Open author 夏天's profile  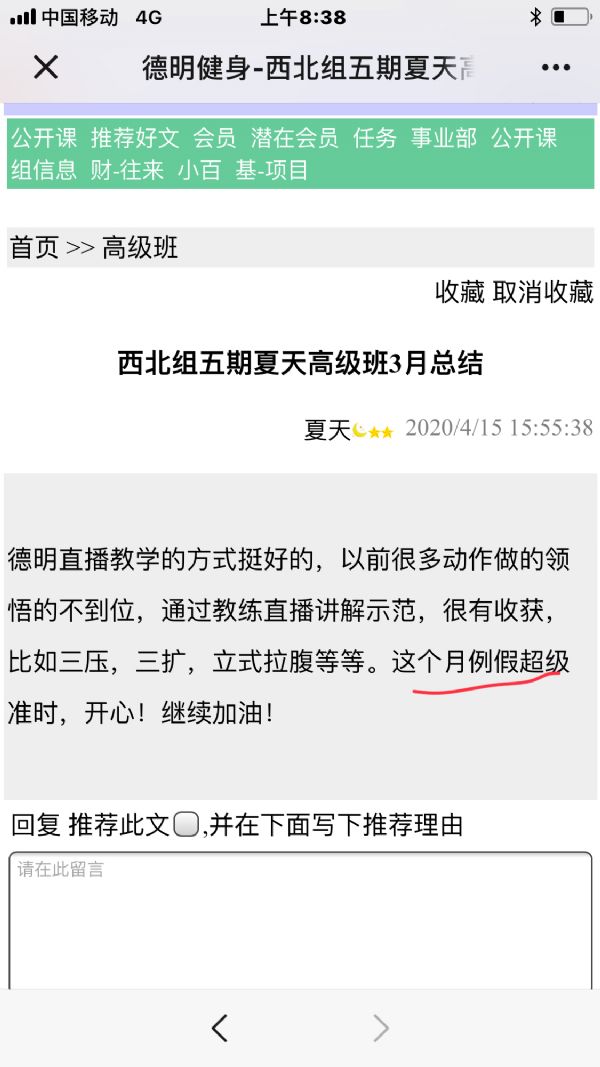click(327, 430)
